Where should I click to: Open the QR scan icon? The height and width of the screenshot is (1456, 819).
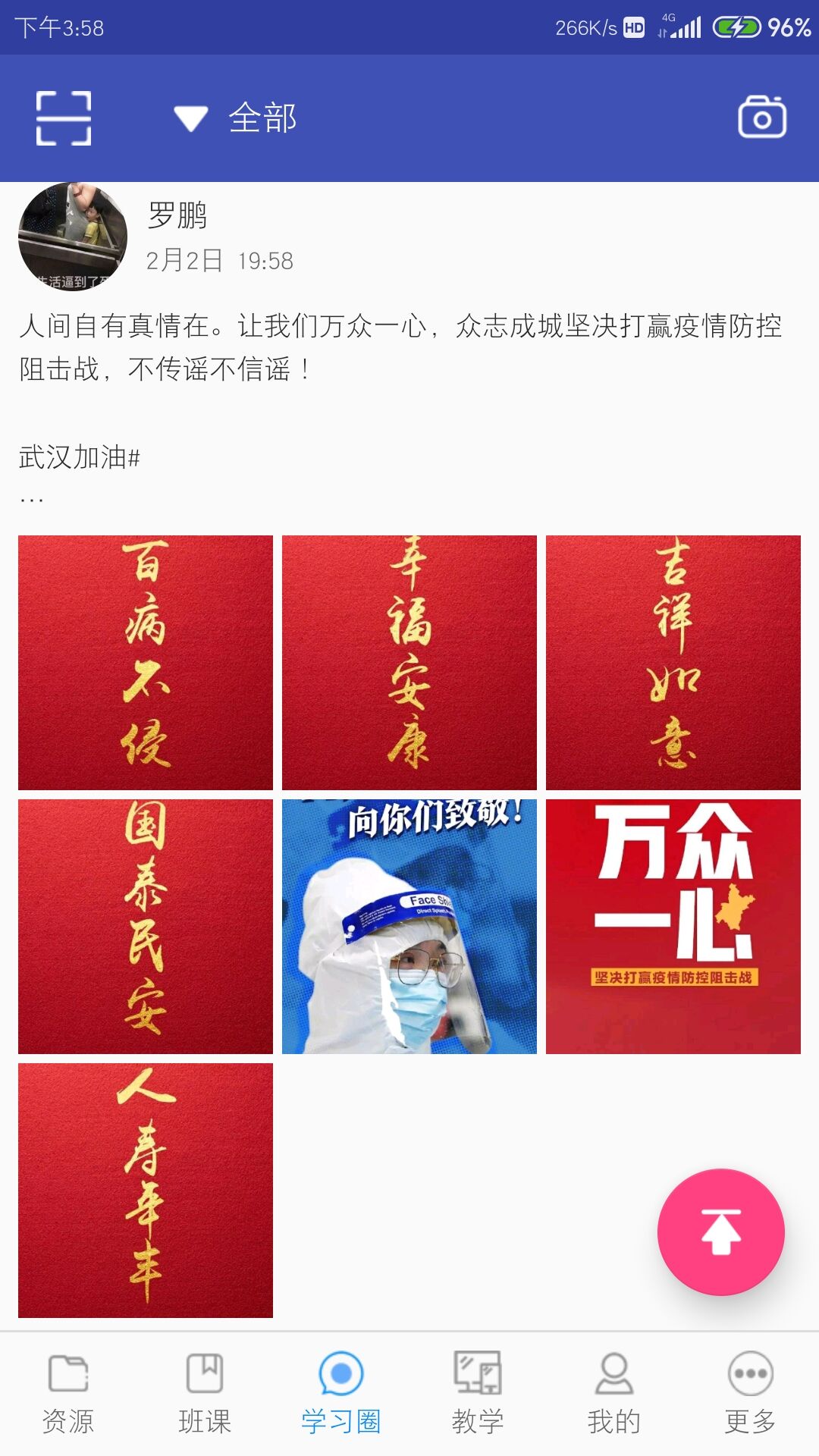click(64, 118)
